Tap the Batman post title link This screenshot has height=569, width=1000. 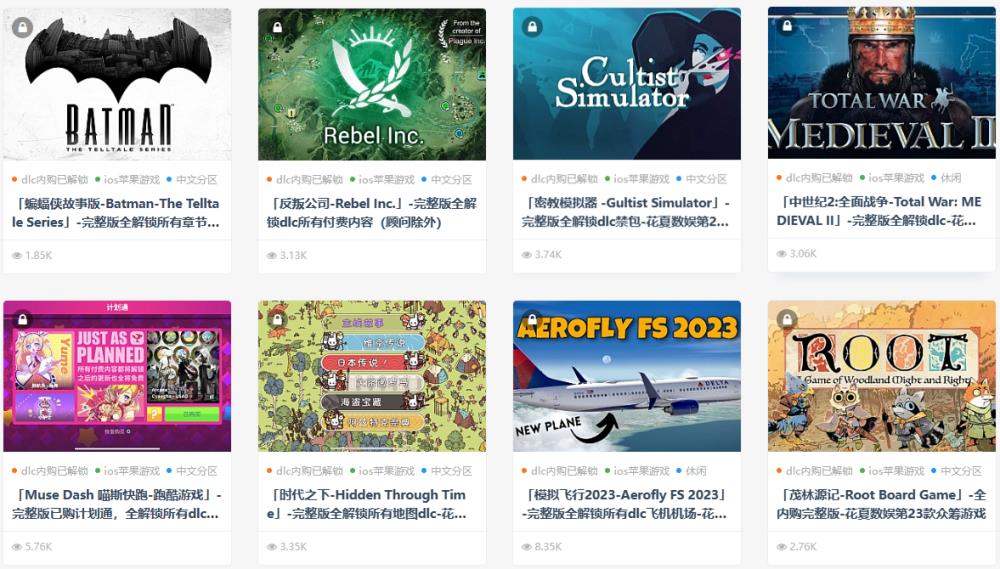[x=115, y=213]
